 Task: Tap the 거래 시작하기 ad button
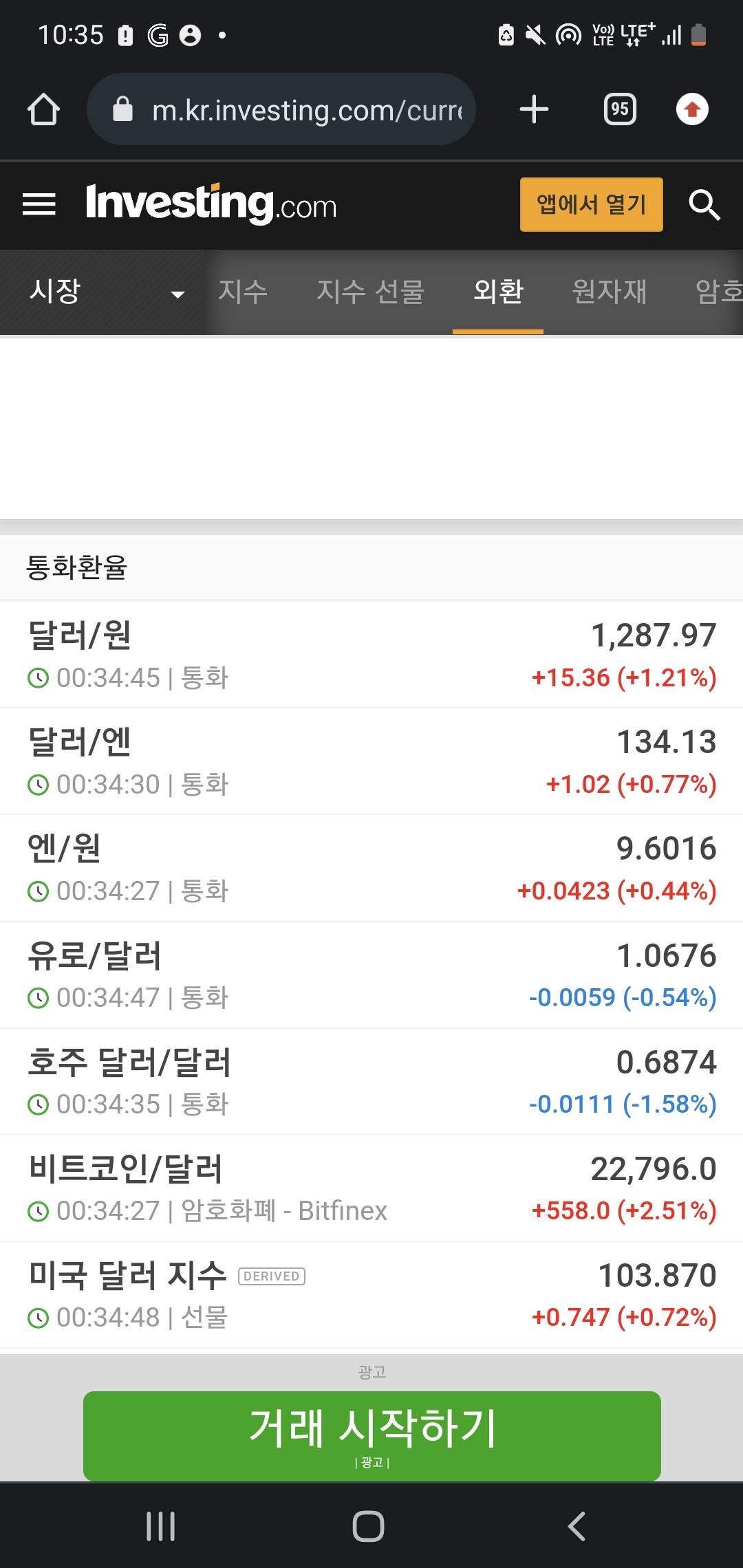point(371,1435)
